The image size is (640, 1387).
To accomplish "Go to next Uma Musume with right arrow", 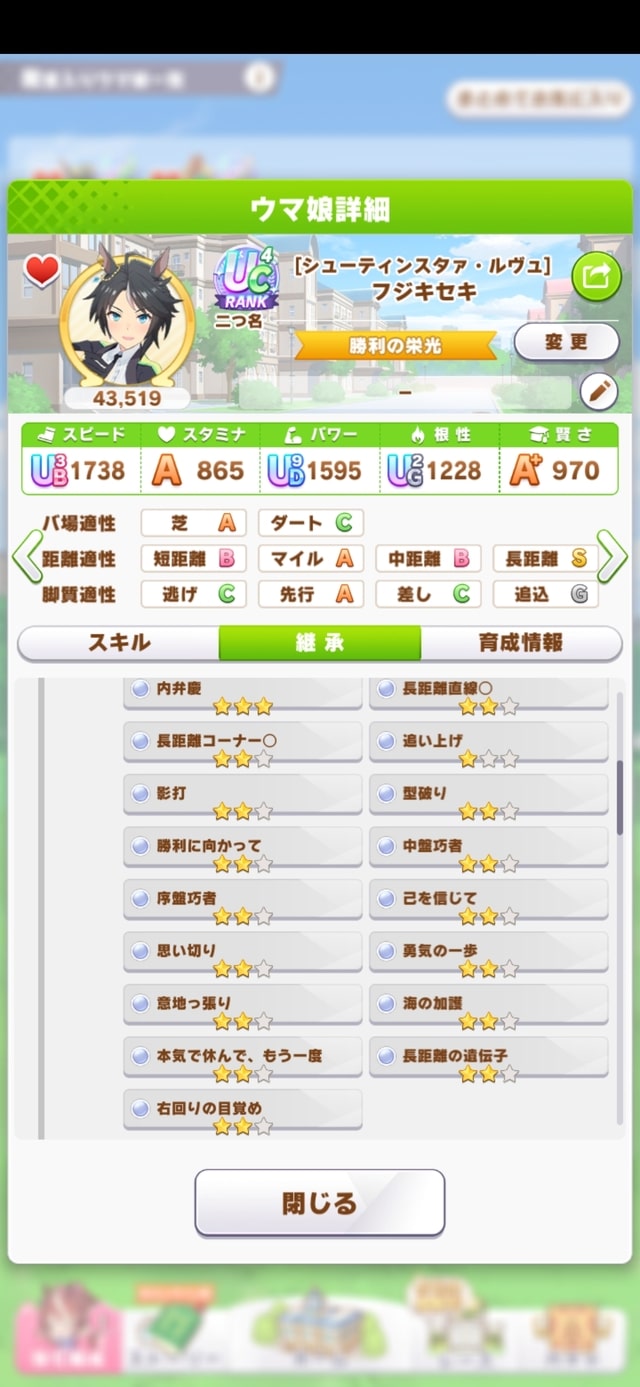I will pyautogui.click(x=612, y=558).
